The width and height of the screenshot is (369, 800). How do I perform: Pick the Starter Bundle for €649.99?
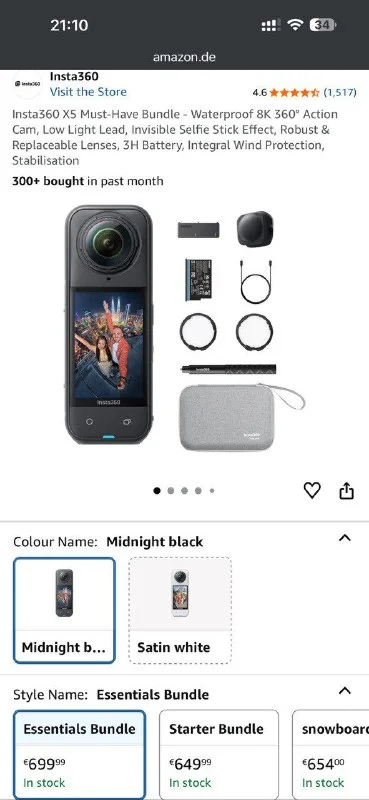[x=219, y=754]
